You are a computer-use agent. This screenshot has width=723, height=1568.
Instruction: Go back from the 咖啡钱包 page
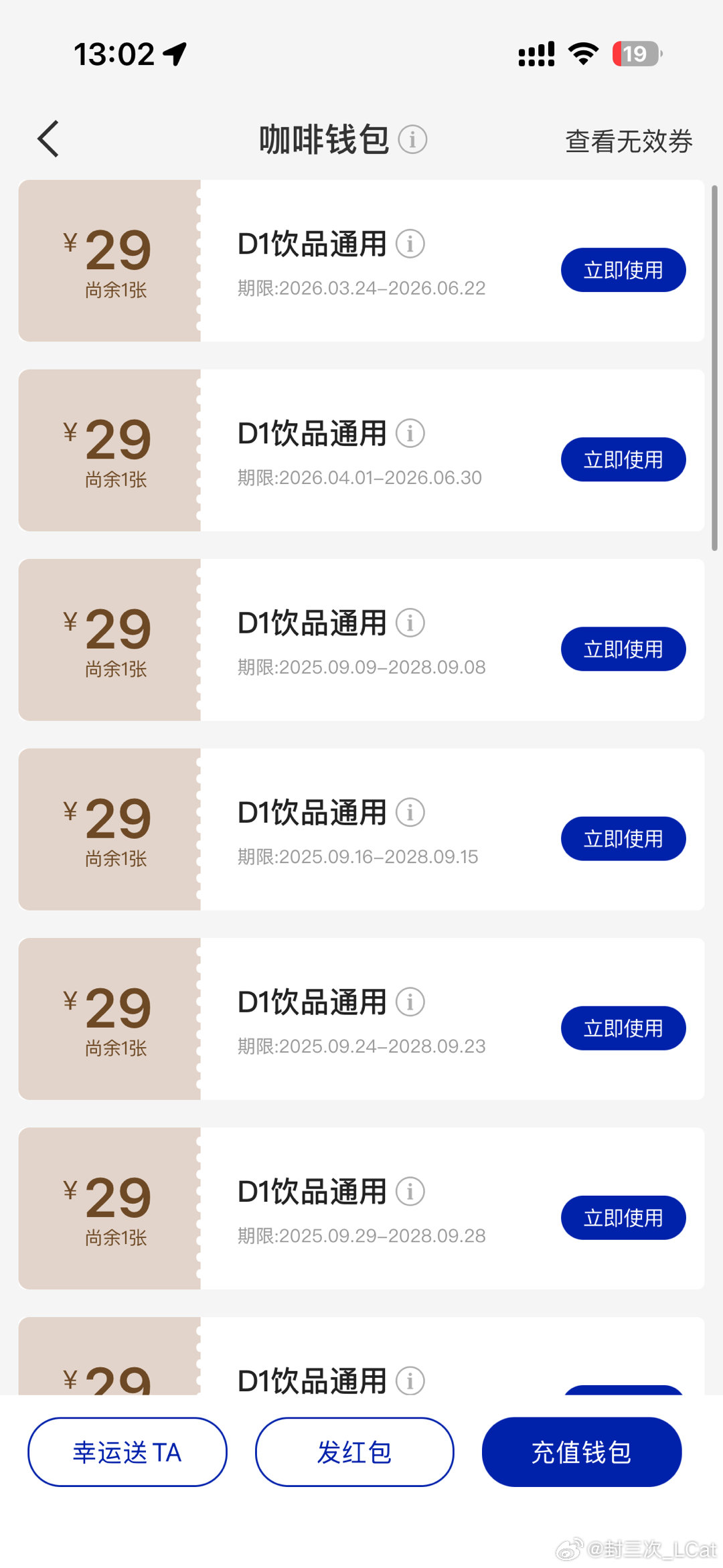pos(48,139)
